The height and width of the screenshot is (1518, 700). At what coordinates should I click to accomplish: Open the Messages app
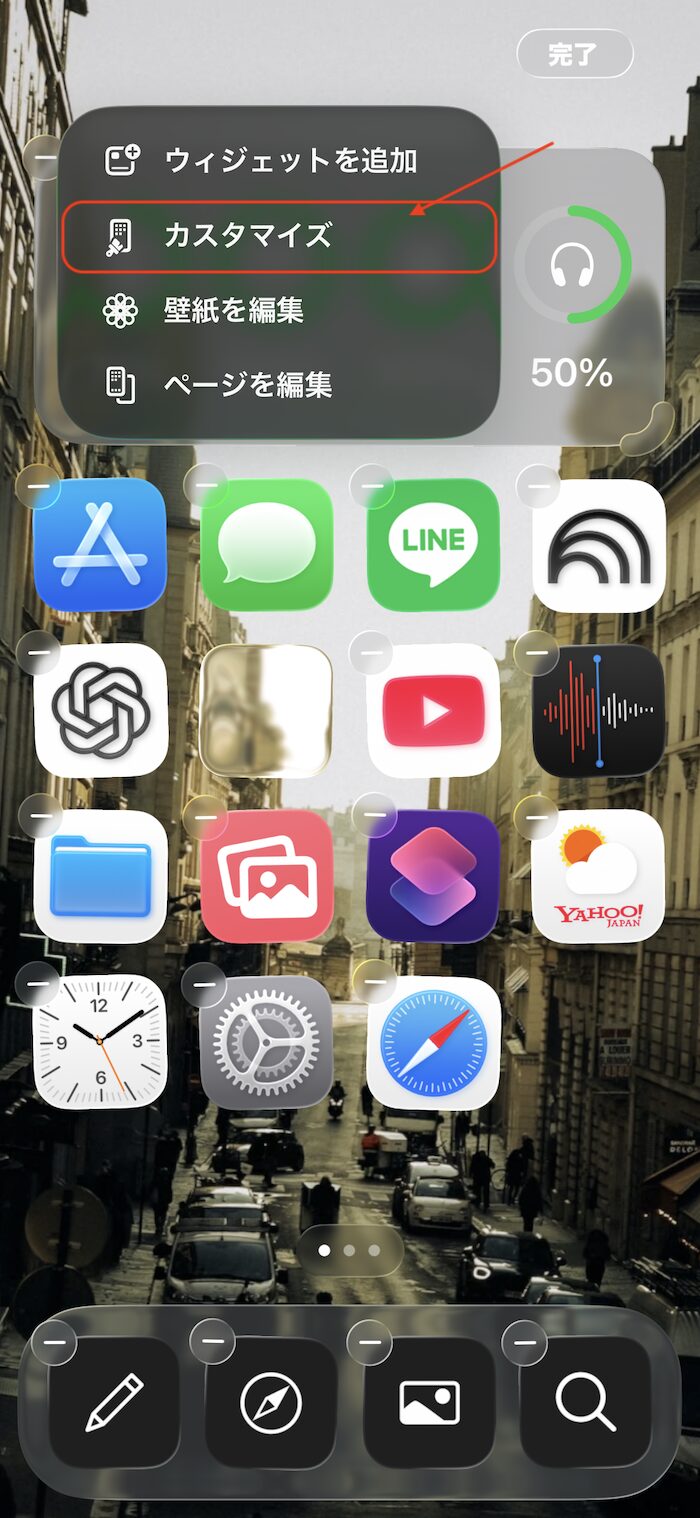[266, 545]
